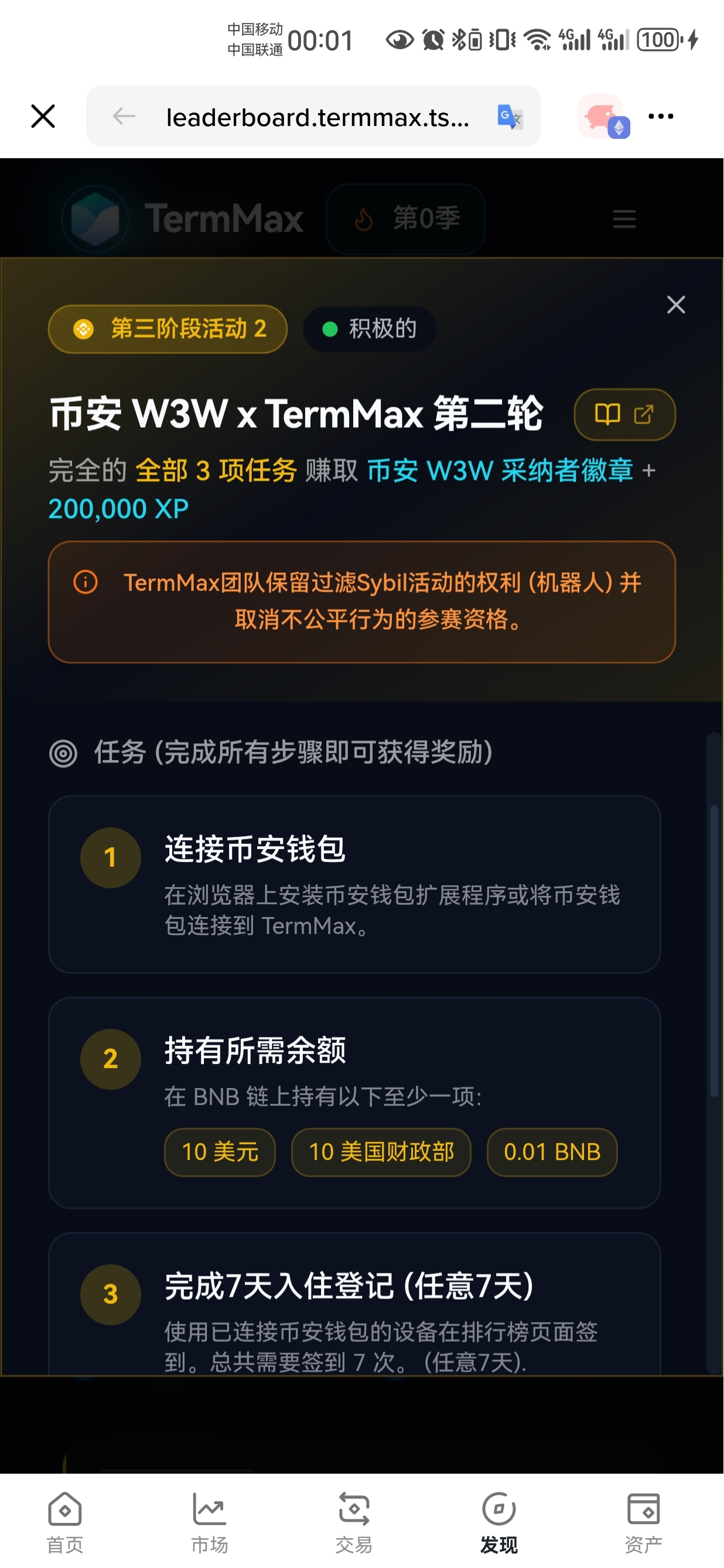Open the browser three-dots menu
This screenshot has width=724, height=1568.
point(661,116)
